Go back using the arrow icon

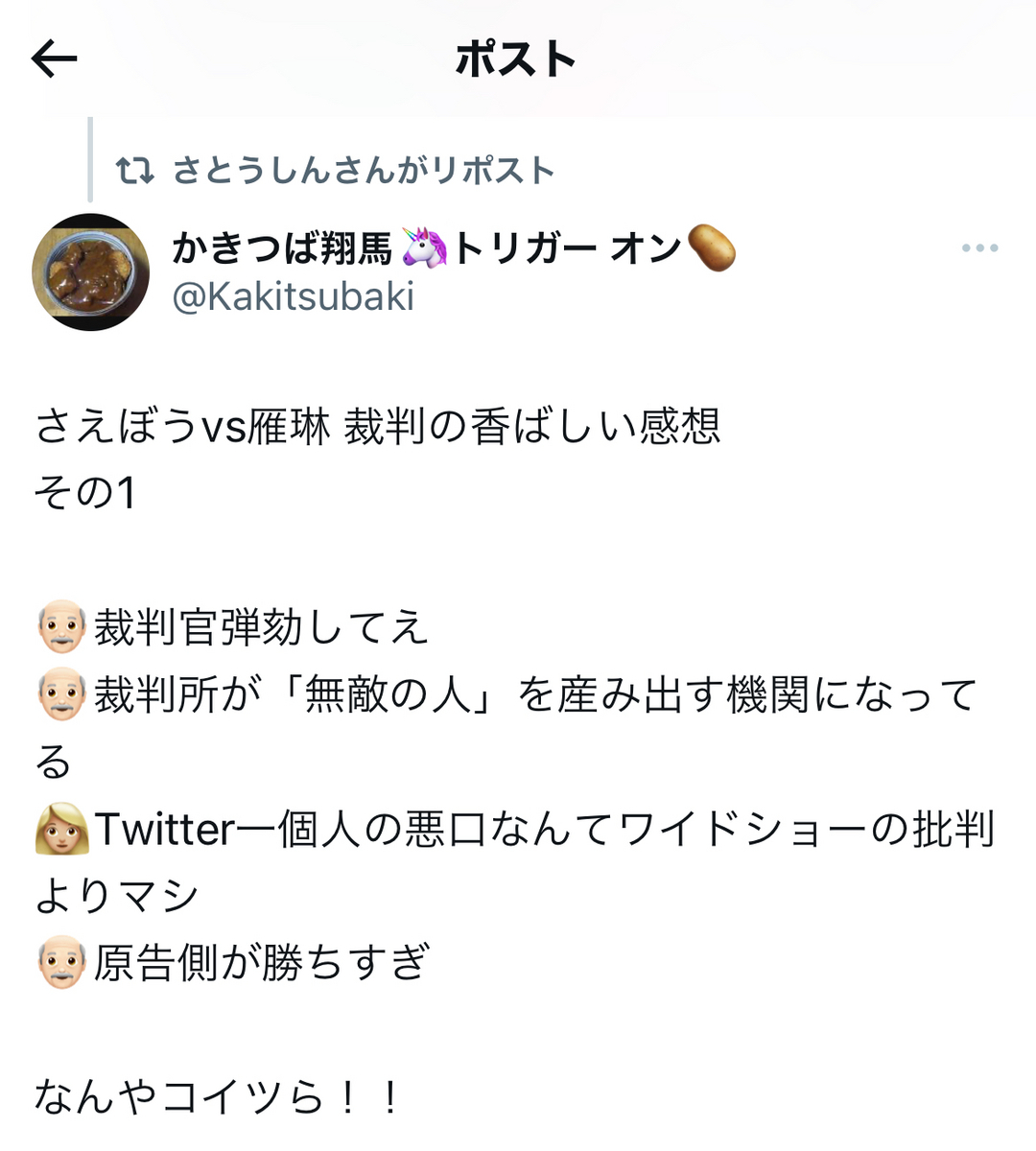[54, 59]
